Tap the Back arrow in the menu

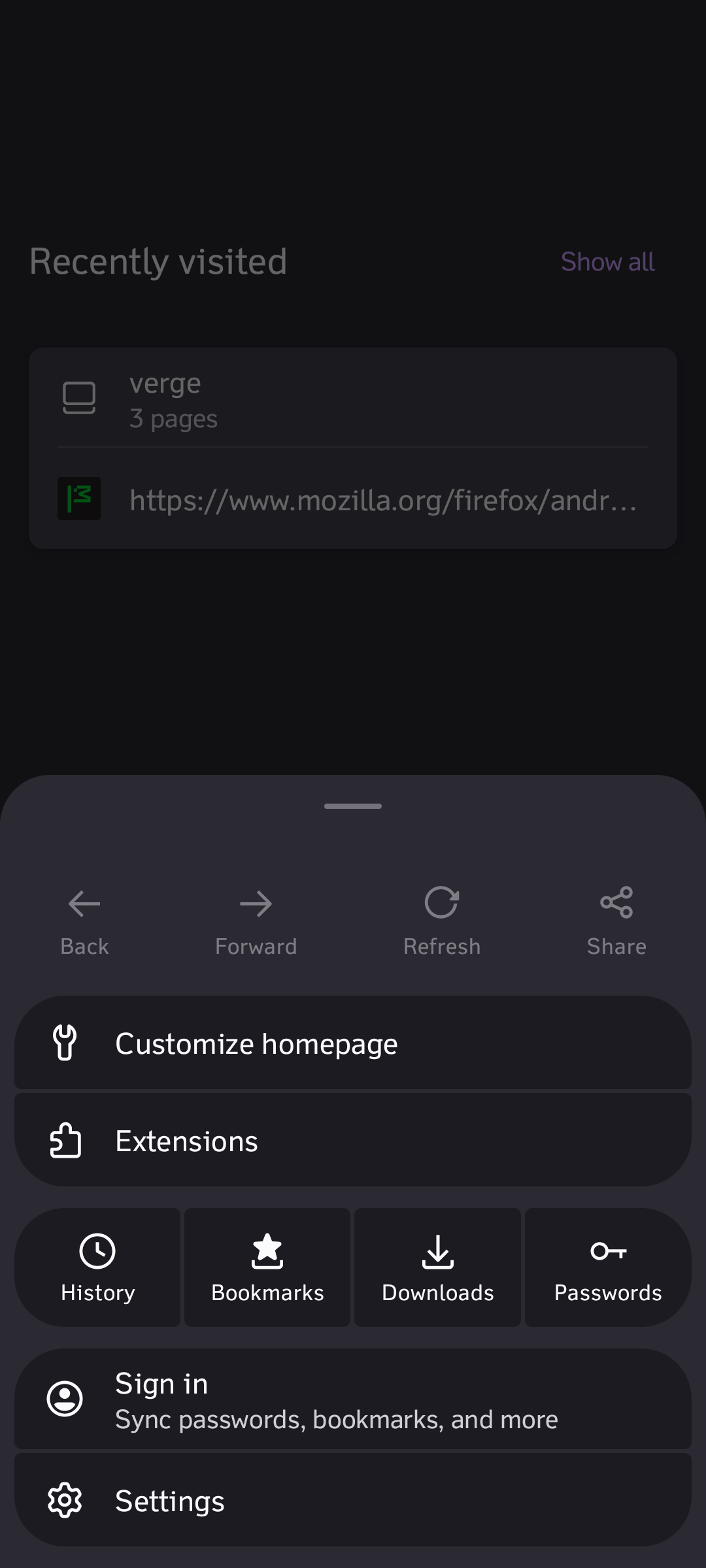pyautogui.click(x=84, y=921)
